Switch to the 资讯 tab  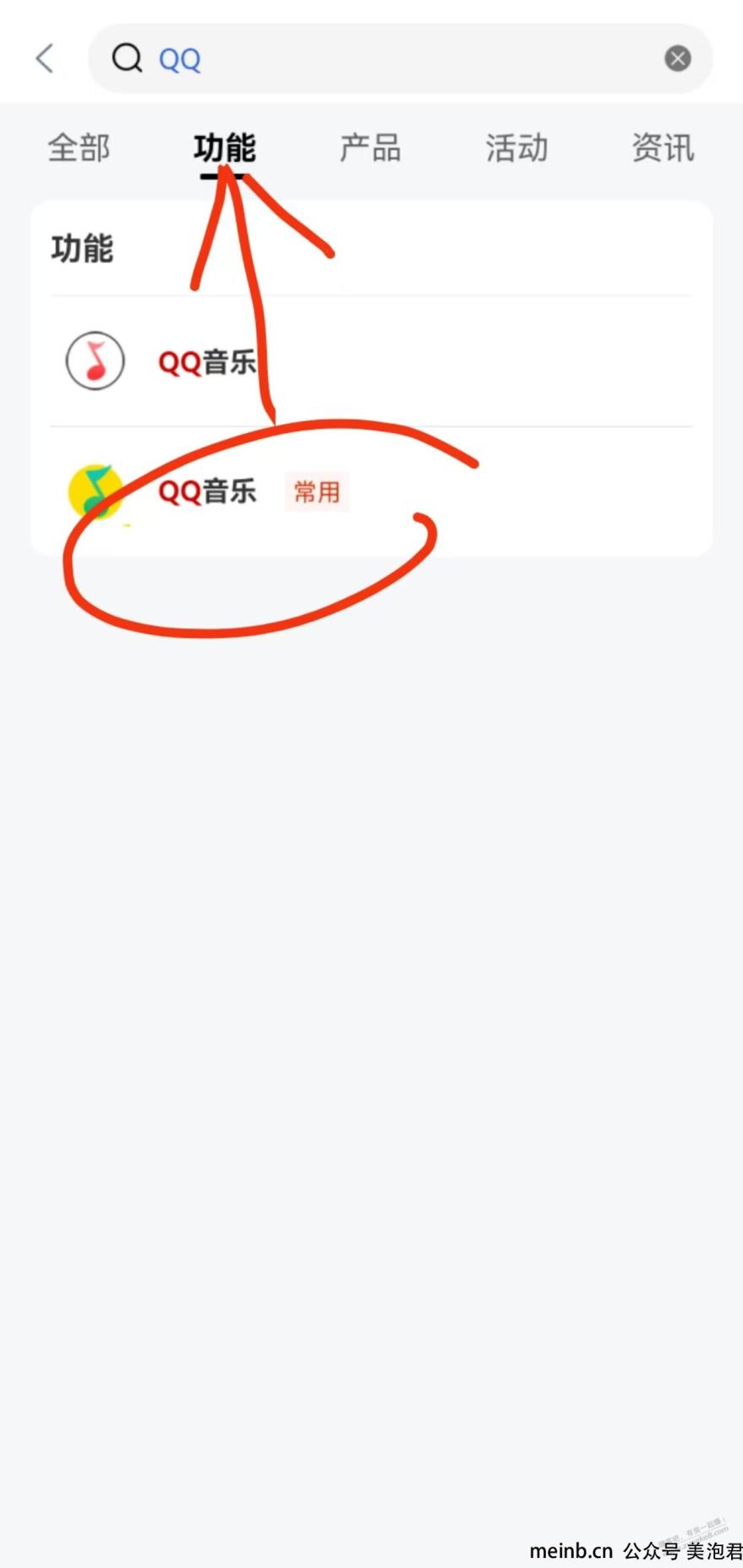[x=663, y=148]
